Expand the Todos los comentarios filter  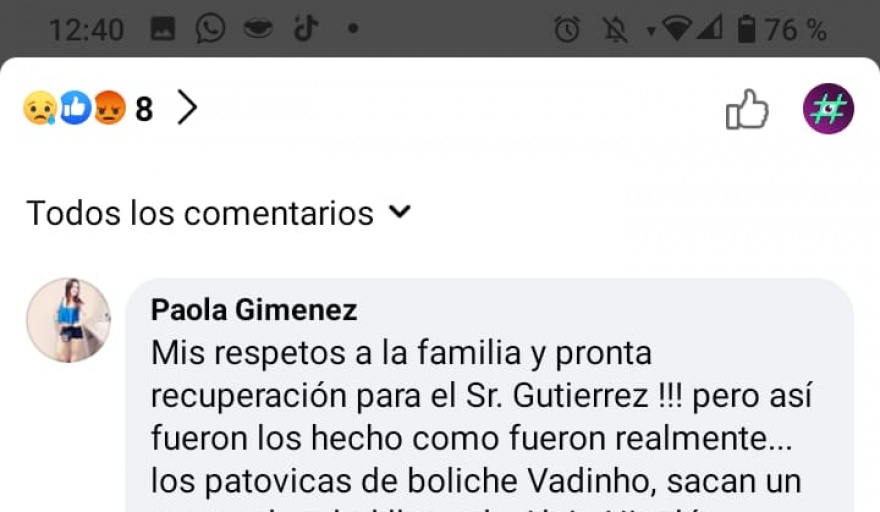pyautogui.click(x=218, y=213)
